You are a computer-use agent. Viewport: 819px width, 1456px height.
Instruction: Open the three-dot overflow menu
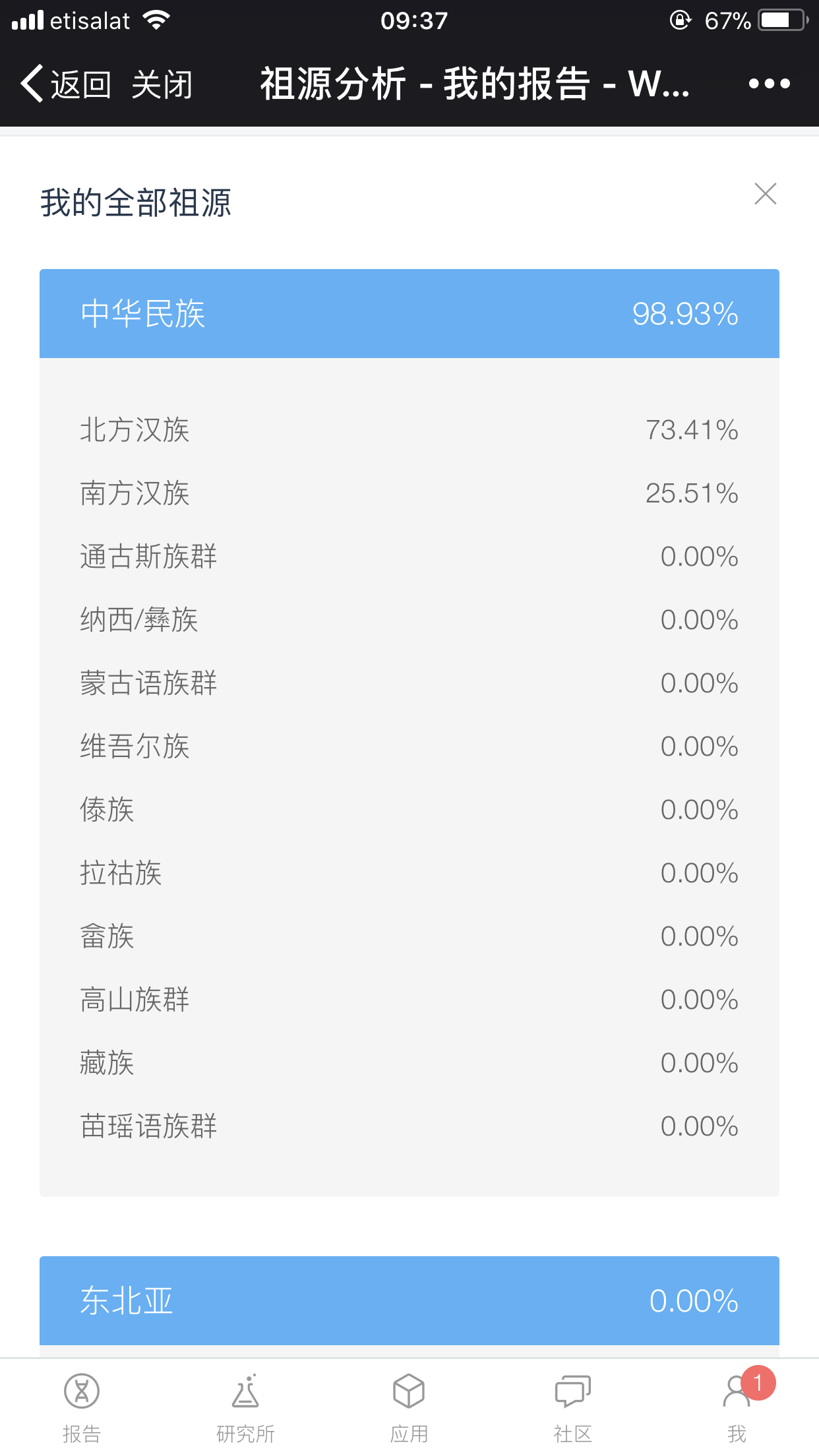[769, 84]
